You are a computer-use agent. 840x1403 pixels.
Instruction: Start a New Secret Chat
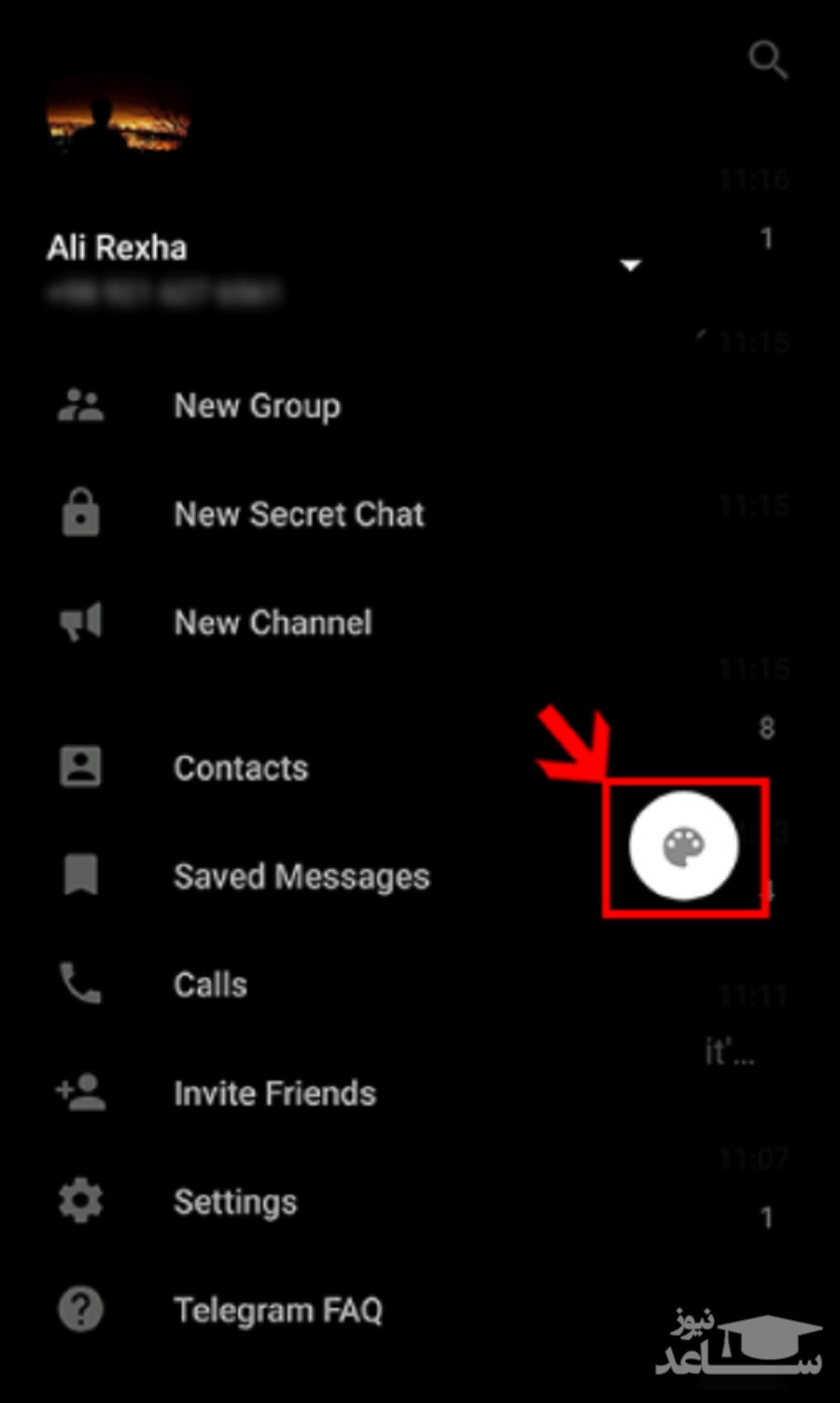click(299, 514)
